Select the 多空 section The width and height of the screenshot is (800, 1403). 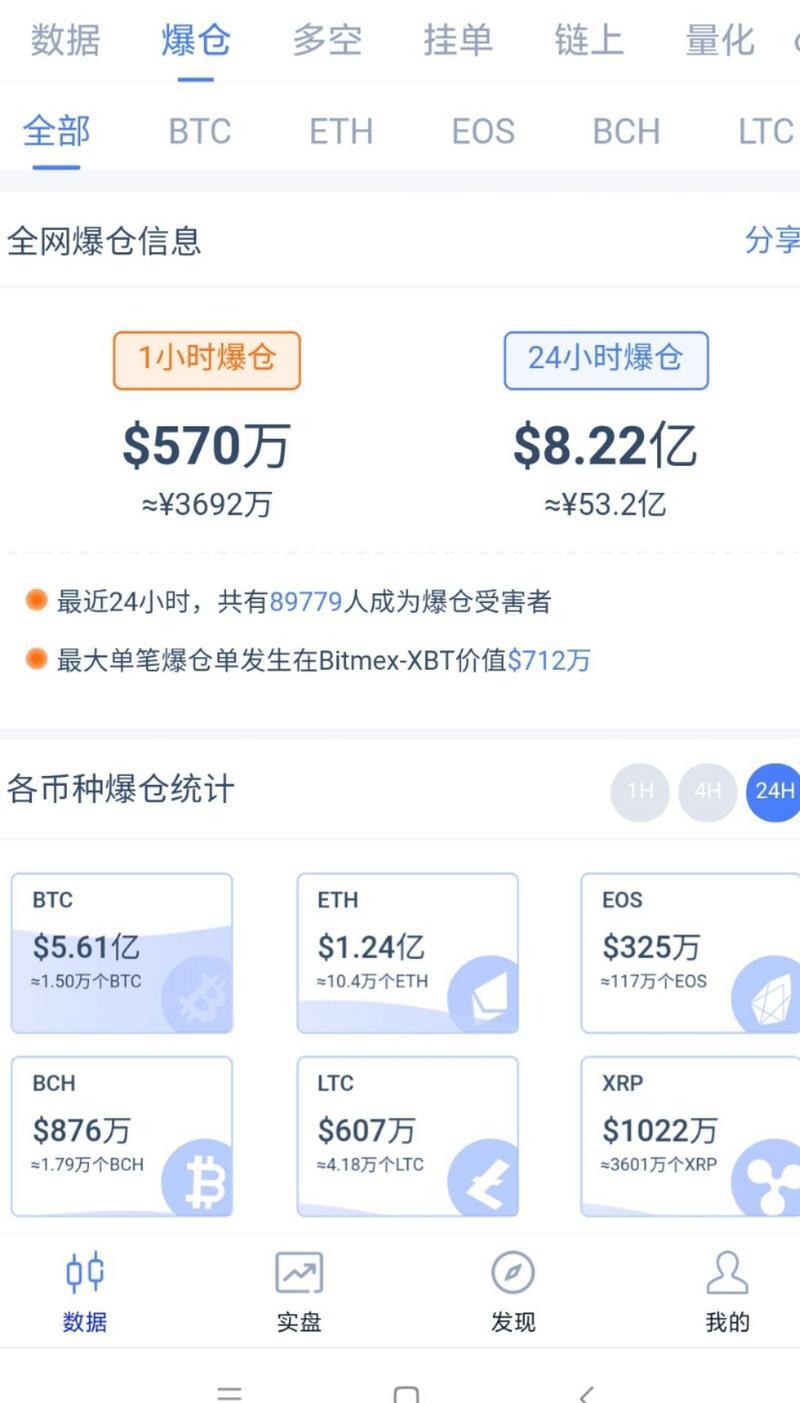coord(327,41)
